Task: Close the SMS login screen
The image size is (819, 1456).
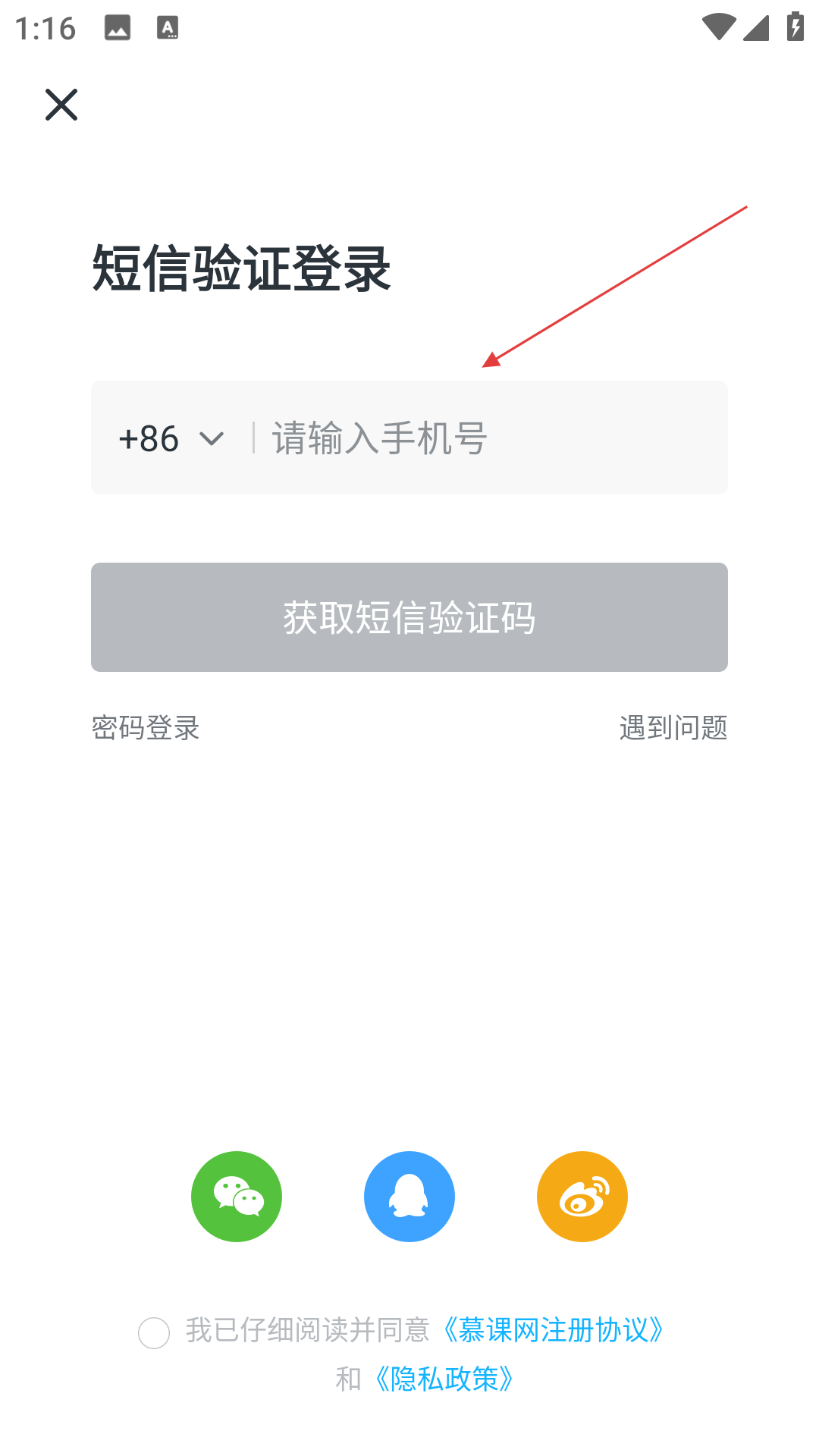Action: (61, 105)
